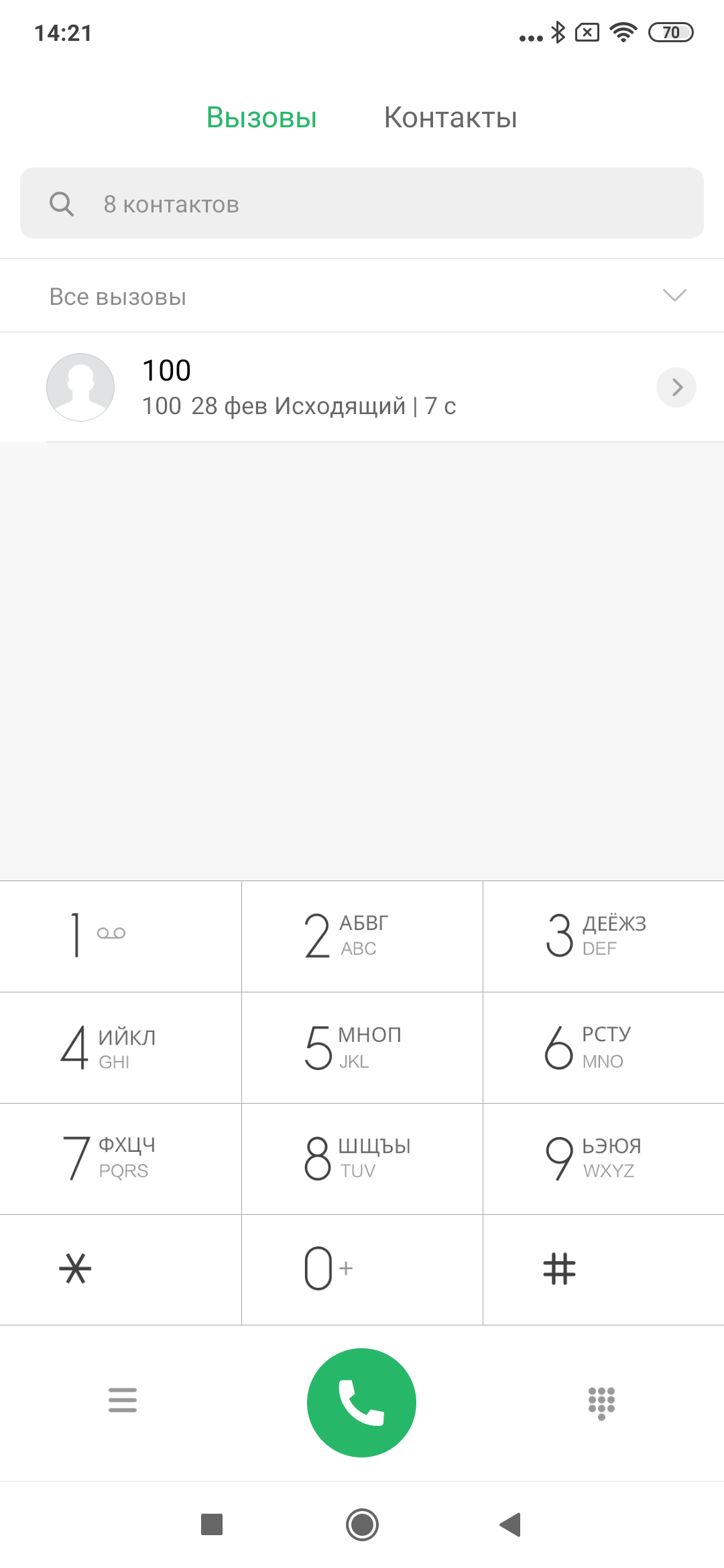
Task: Enter digit 9 on the dialpad
Action: click(603, 1159)
